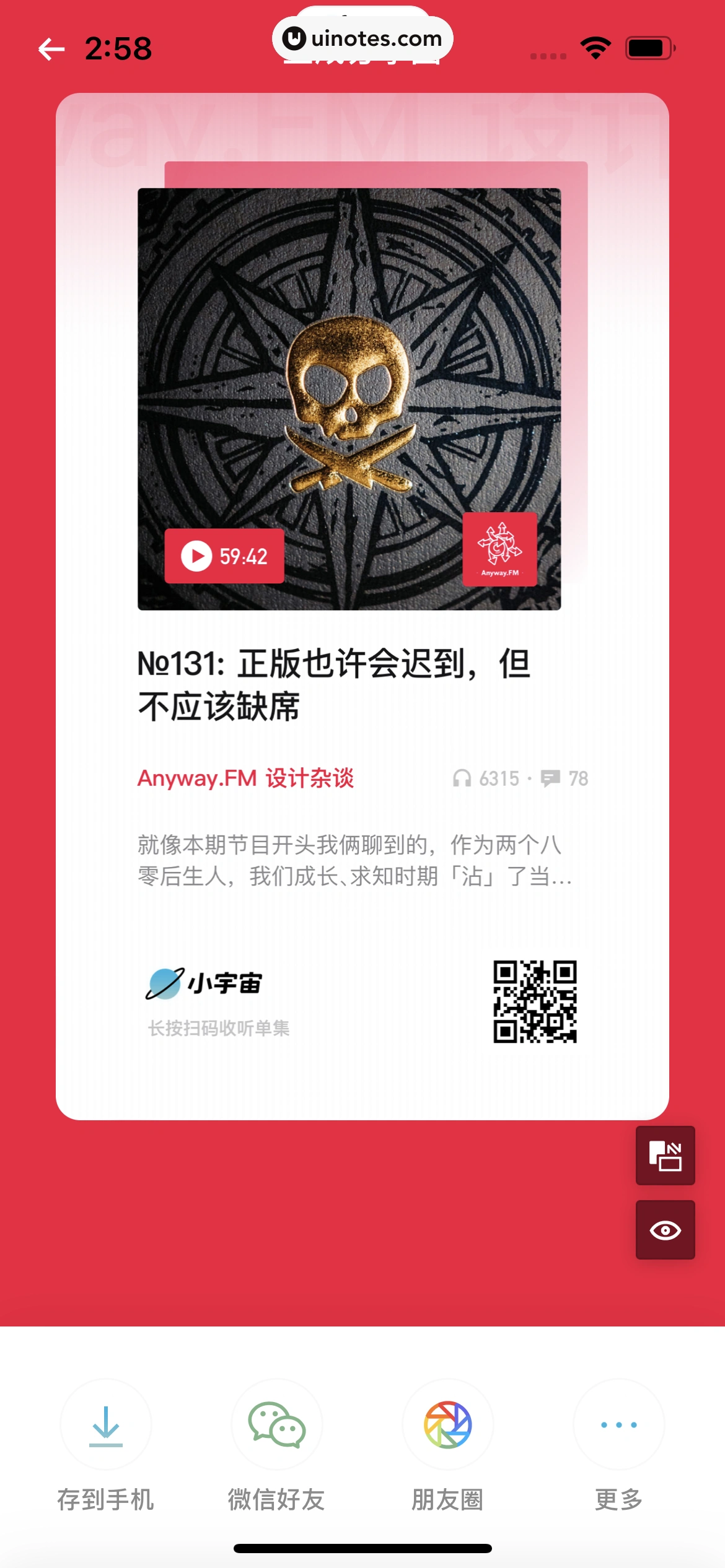This screenshot has height=1568, width=725.
Task: Tap the 小宇宙 wordmark button
Action: 204,982
